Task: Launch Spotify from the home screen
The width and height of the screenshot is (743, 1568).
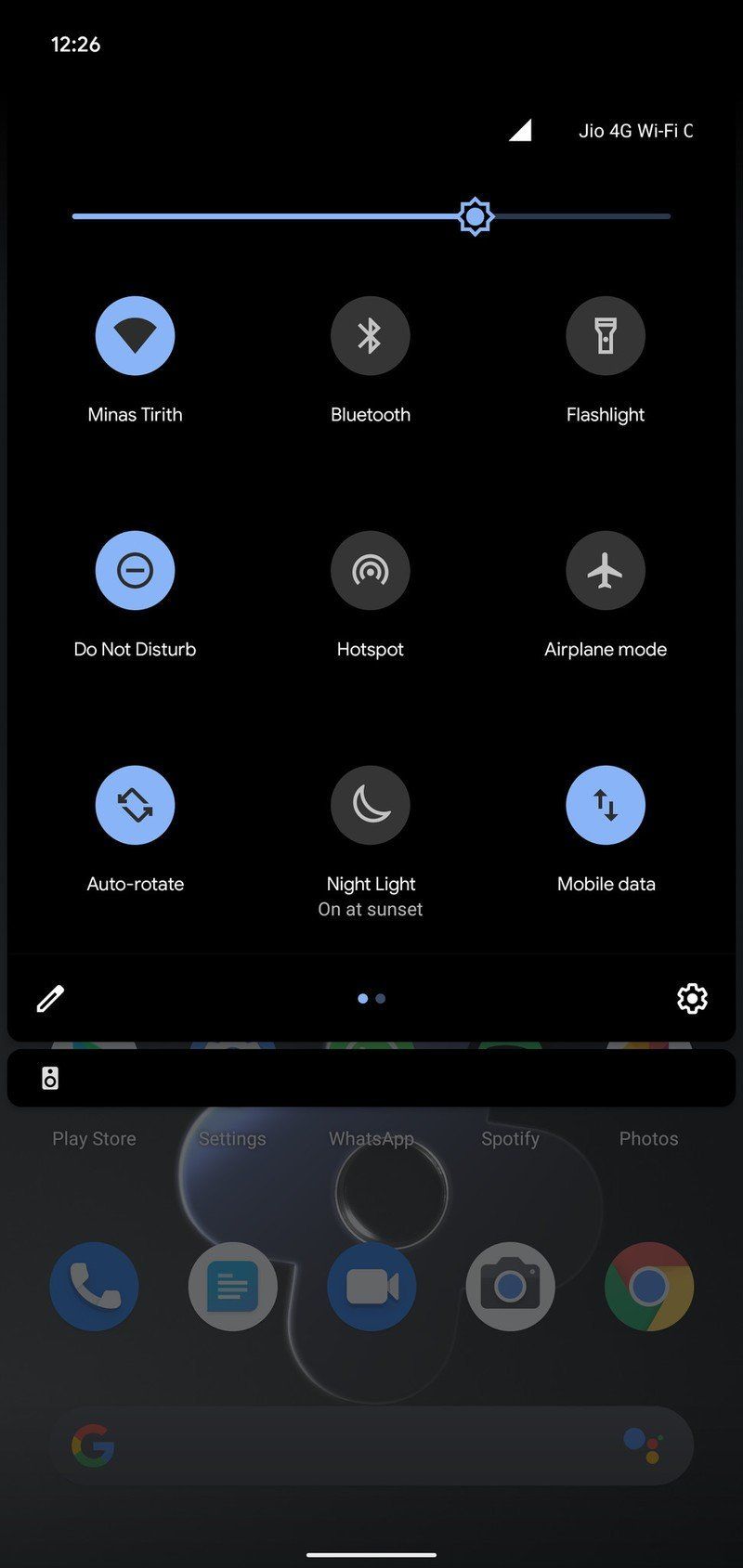Action: (510, 1137)
